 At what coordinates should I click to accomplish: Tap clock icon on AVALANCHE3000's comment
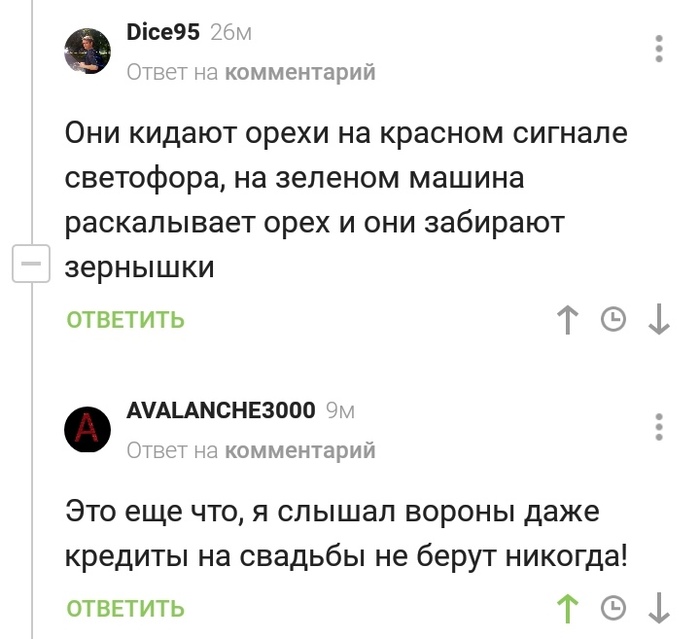(x=612, y=607)
